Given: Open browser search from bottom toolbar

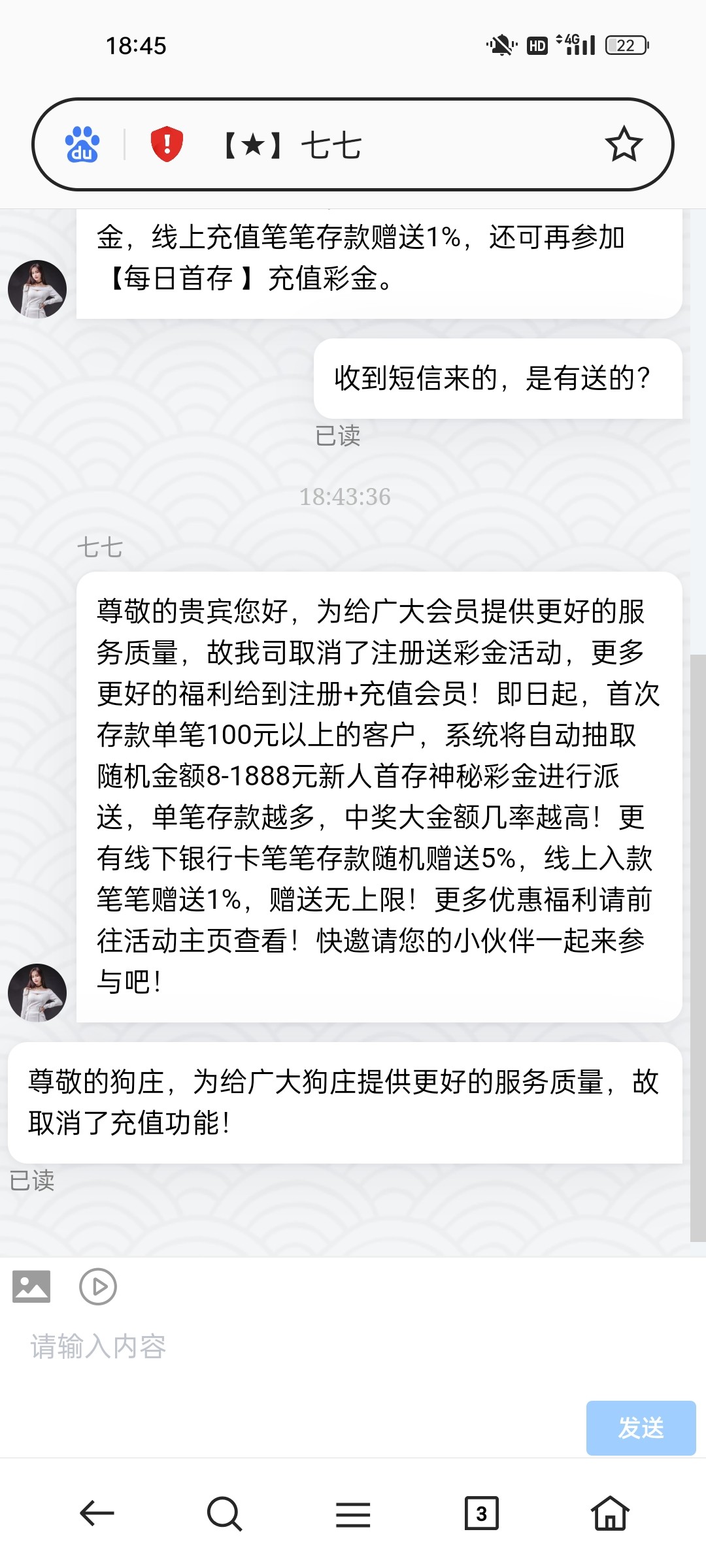Looking at the screenshot, I should [224, 1513].
